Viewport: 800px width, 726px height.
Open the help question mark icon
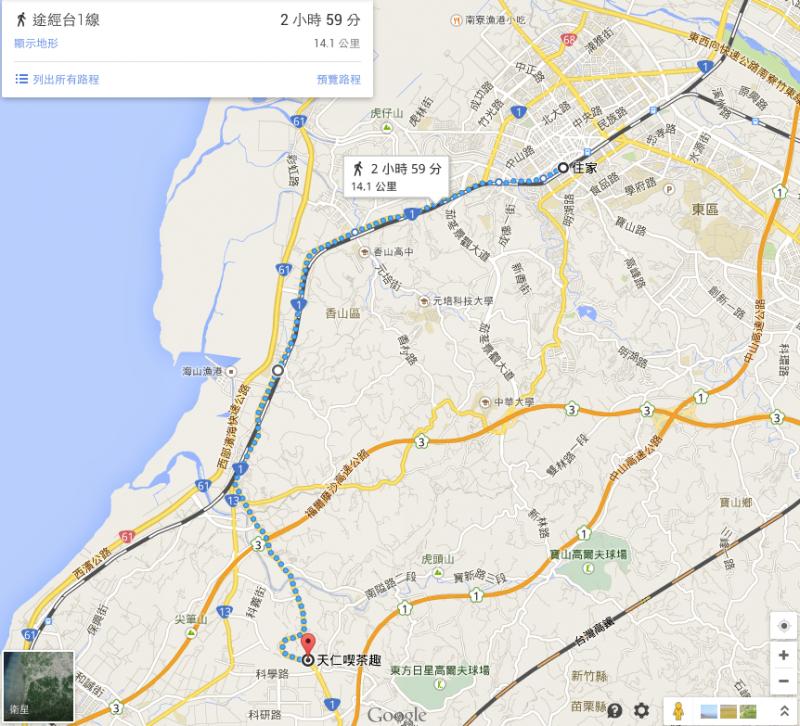pyautogui.click(x=615, y=711)
